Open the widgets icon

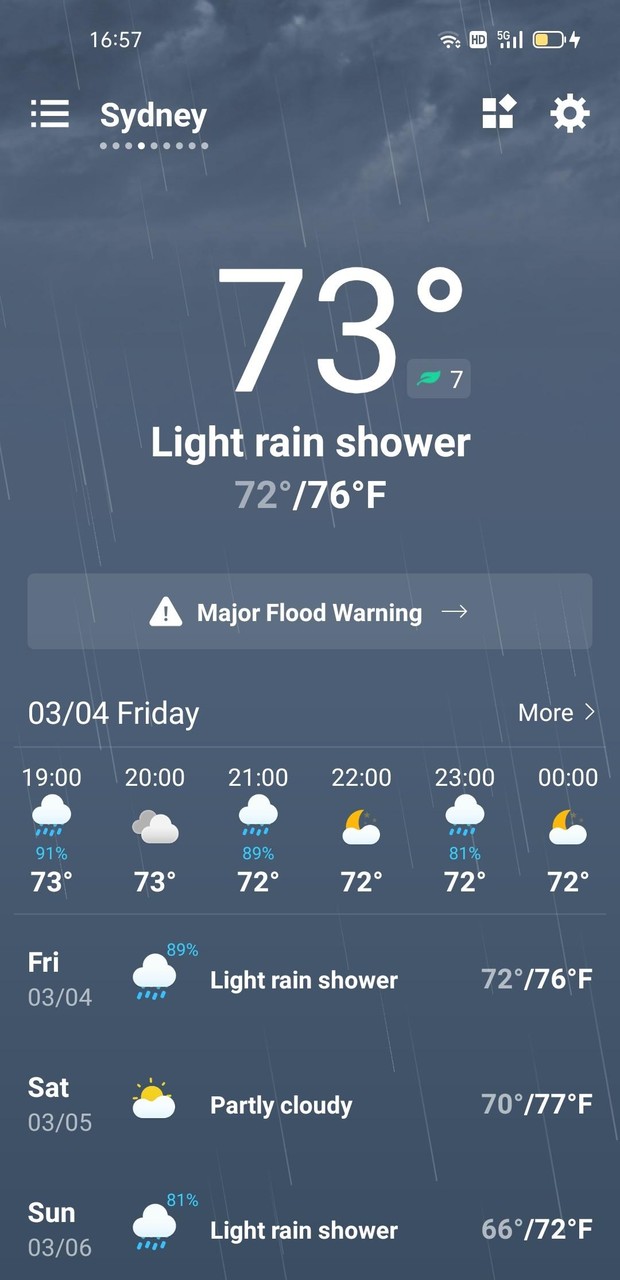(x=498, y=113)
